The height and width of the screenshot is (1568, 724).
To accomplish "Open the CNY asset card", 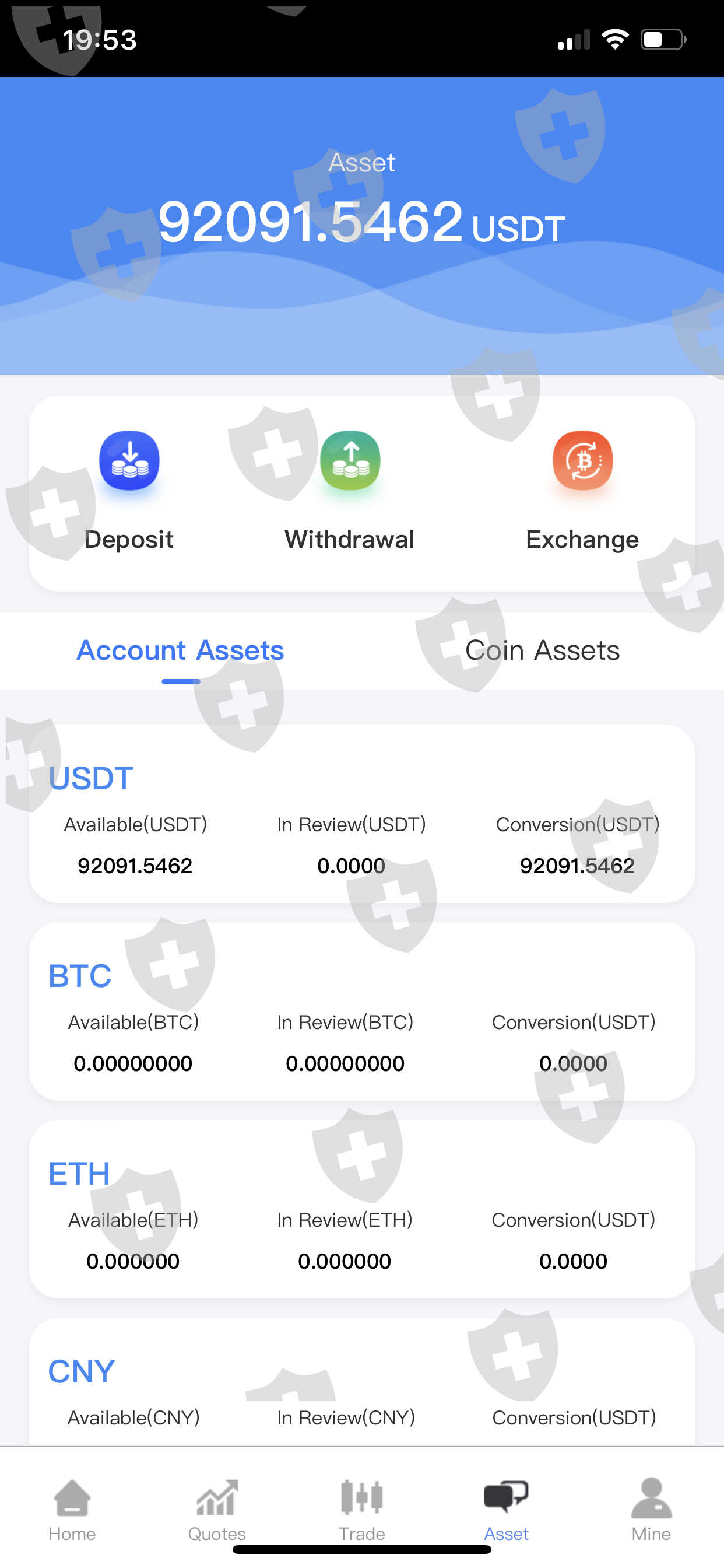I will [x=362, y=1382].
